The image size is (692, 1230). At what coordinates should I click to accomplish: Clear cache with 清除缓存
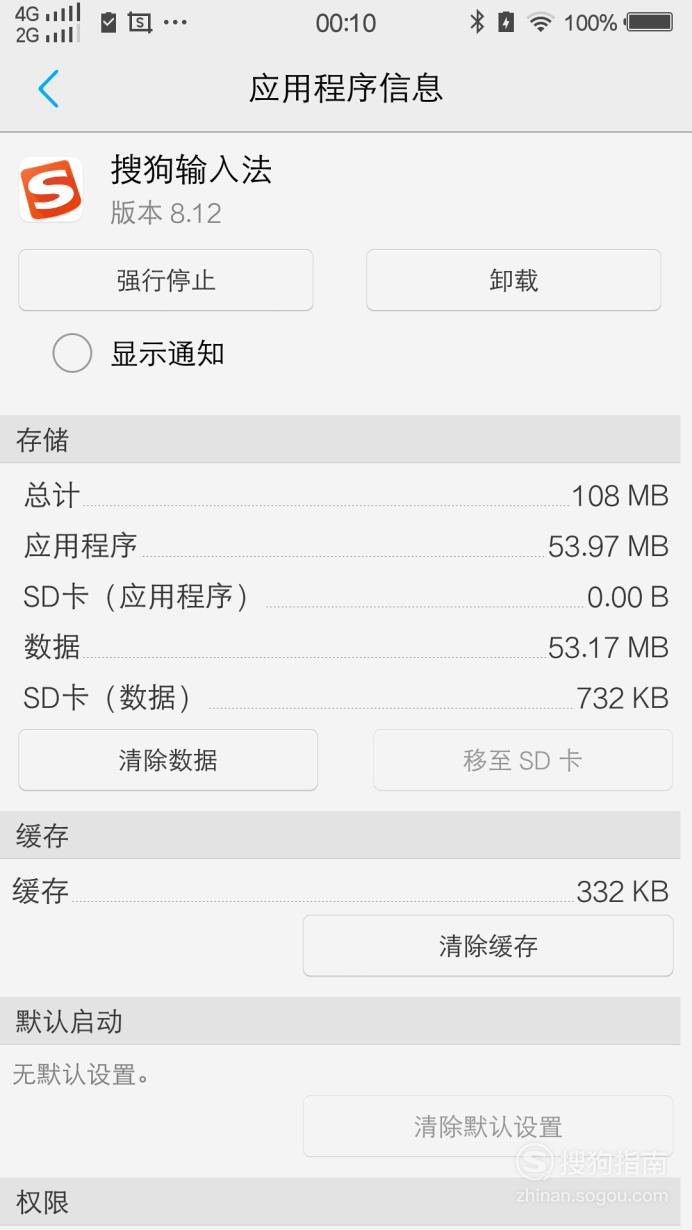click(488, 945)
